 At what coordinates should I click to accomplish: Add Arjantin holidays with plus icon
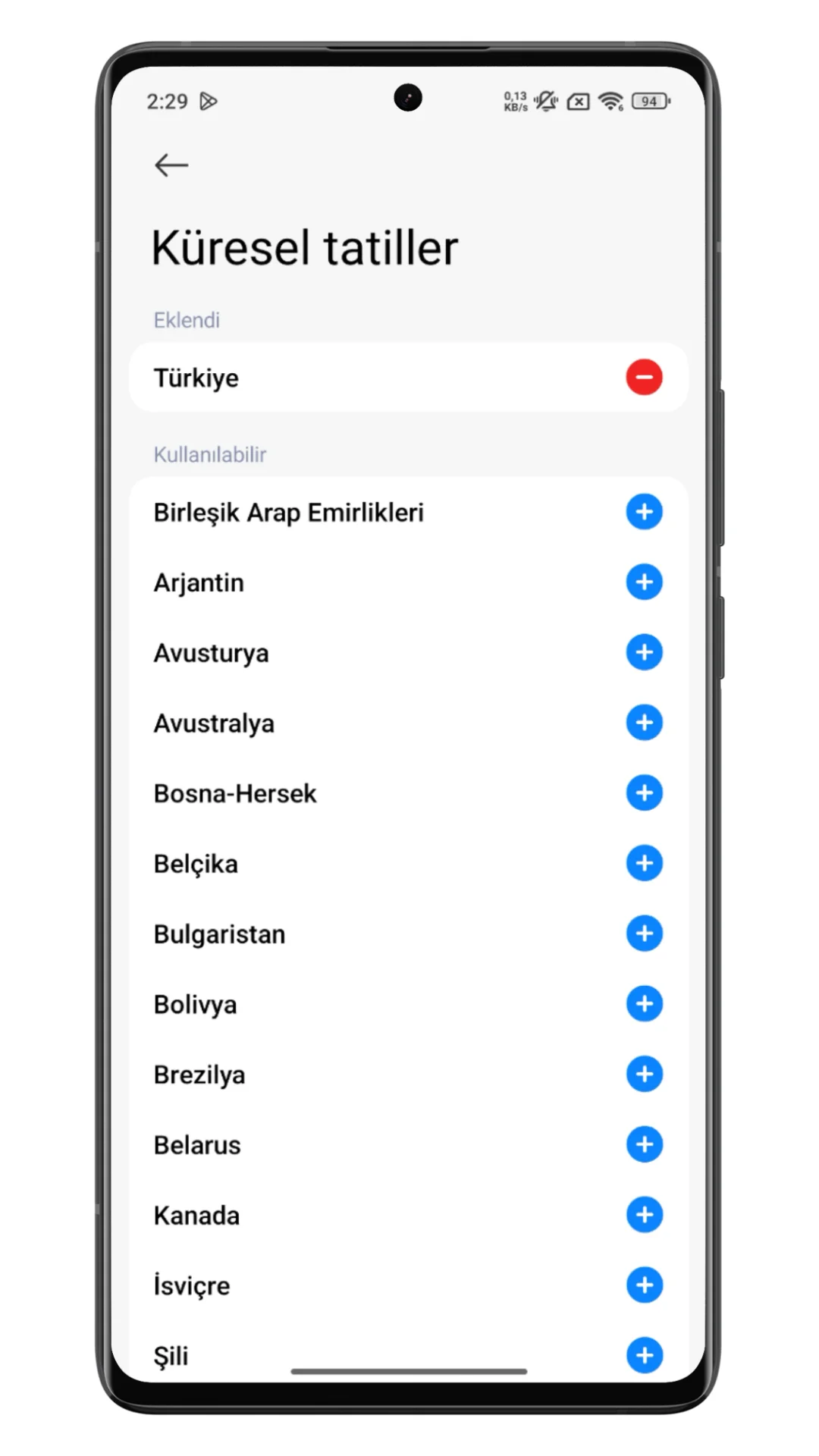point(644,582)
